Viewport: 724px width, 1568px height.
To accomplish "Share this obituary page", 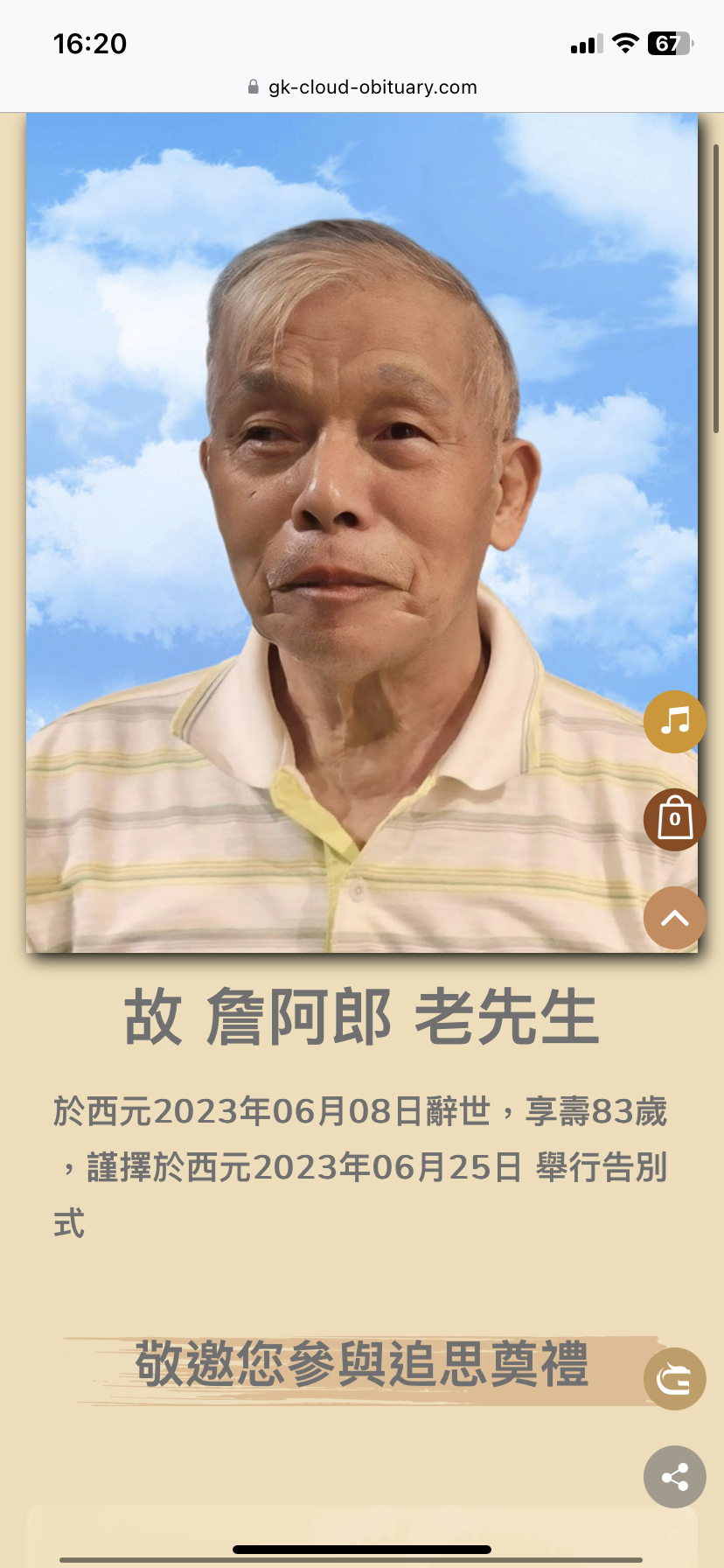I will [674, 1478].
